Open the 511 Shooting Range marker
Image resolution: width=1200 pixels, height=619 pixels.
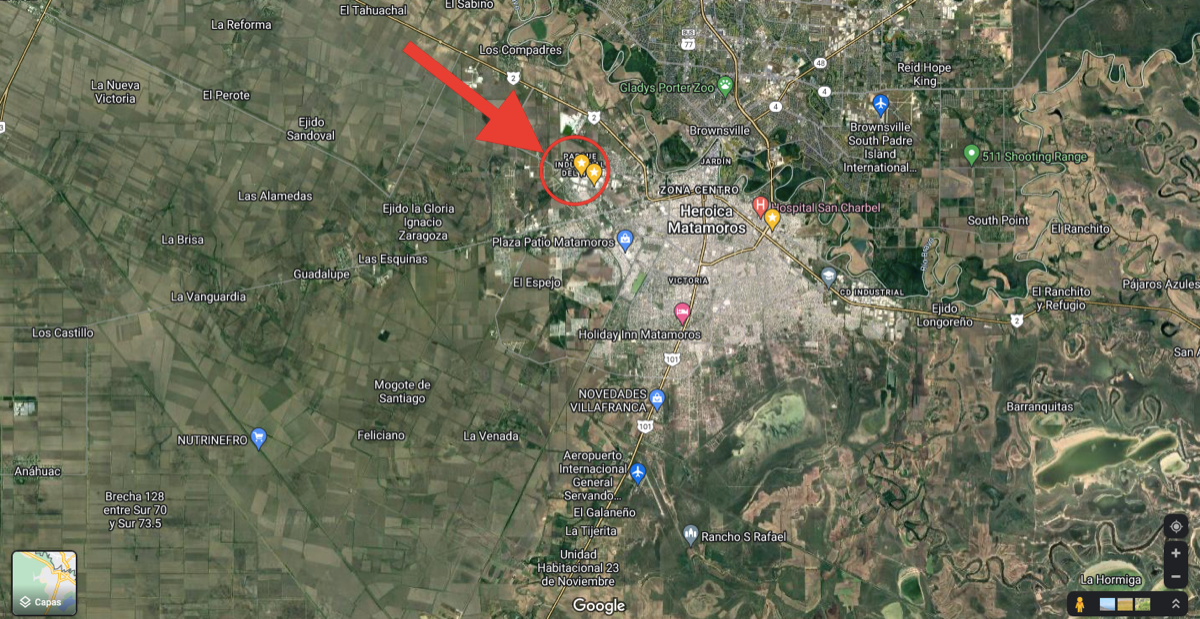[x=970, y=154]
